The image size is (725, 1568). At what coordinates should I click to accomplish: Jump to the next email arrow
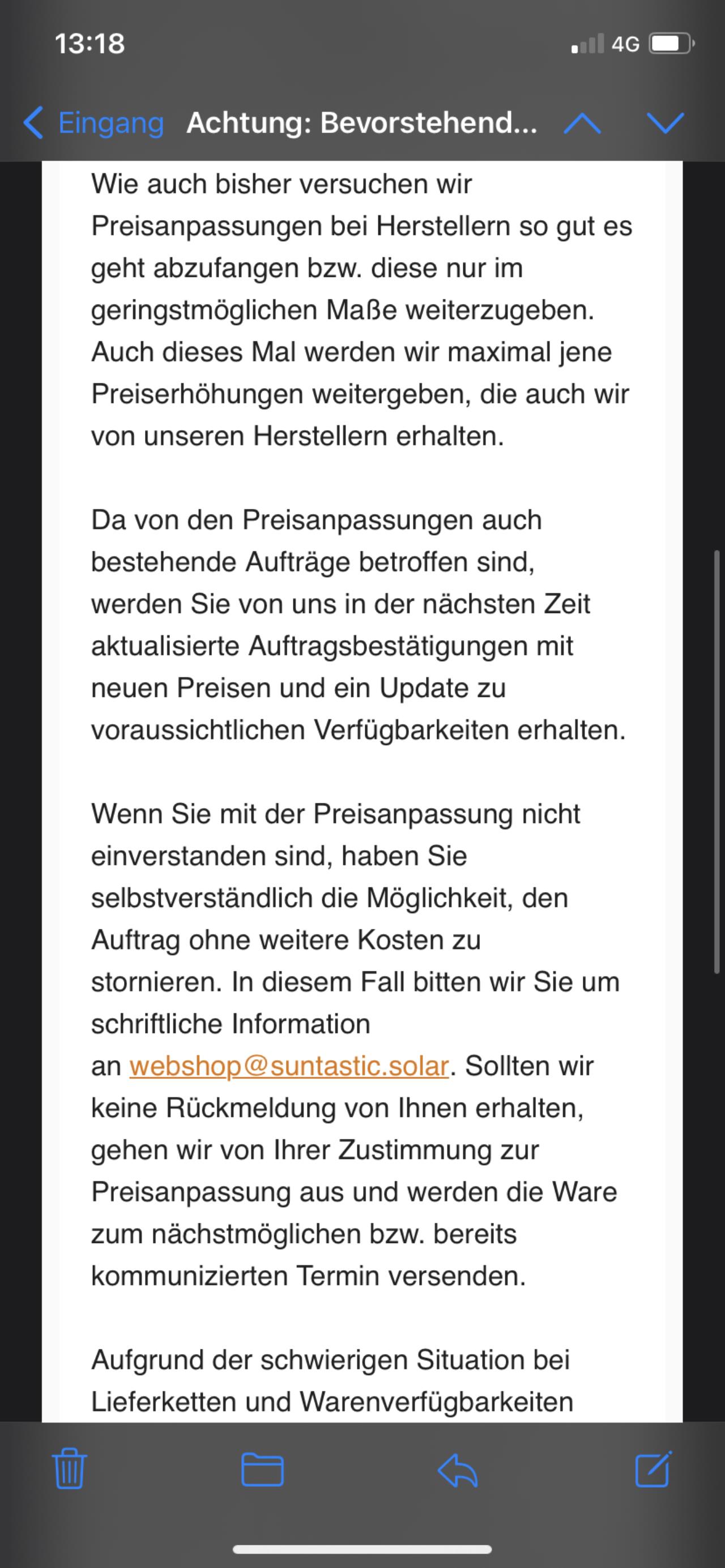pyautogui.click(x=666, y=123)
